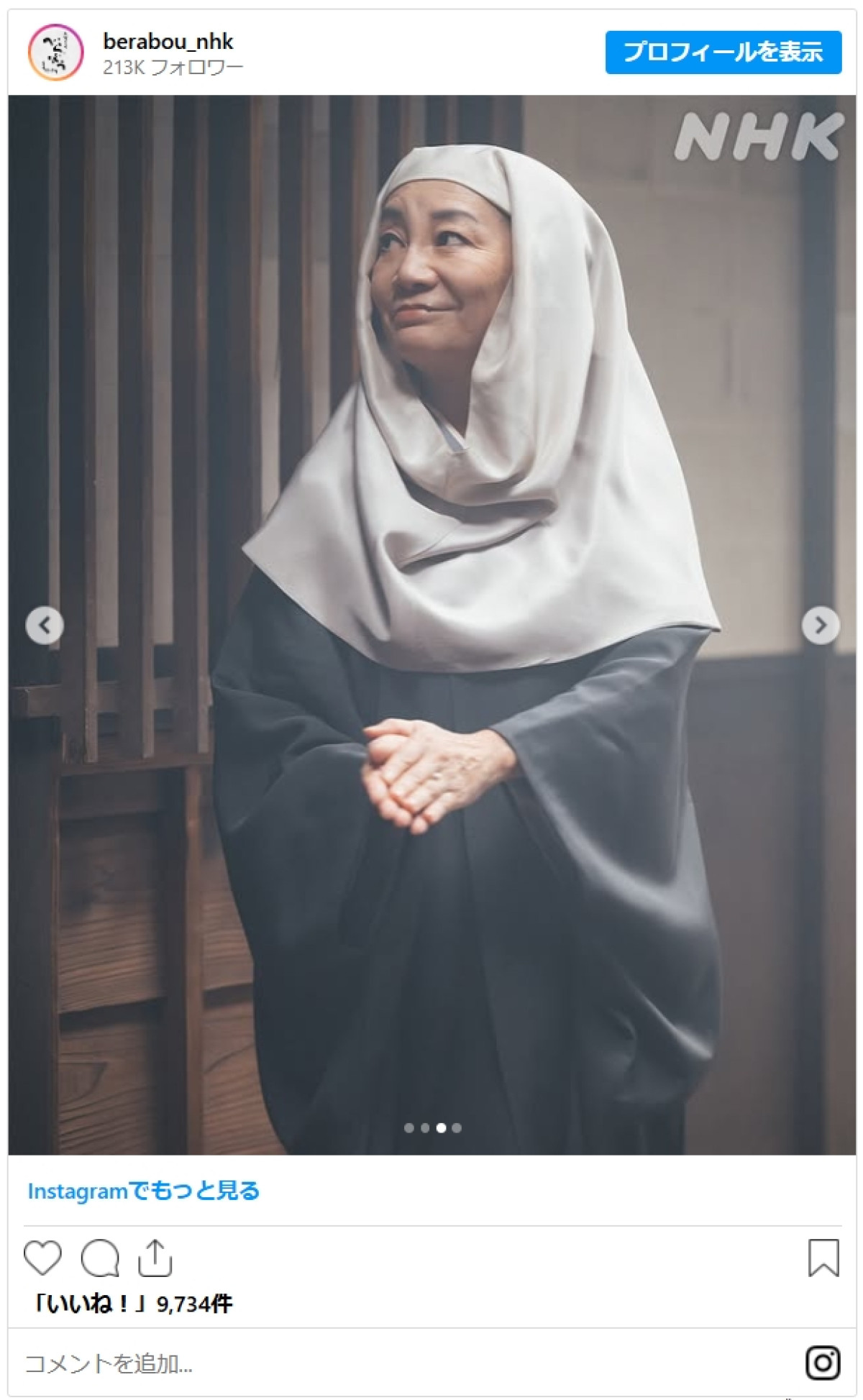Image resolution: width=863 pixels, height=1400 pixels.
Task: Tap the プロフィールを表示 button
Action: tap(723, 52)
